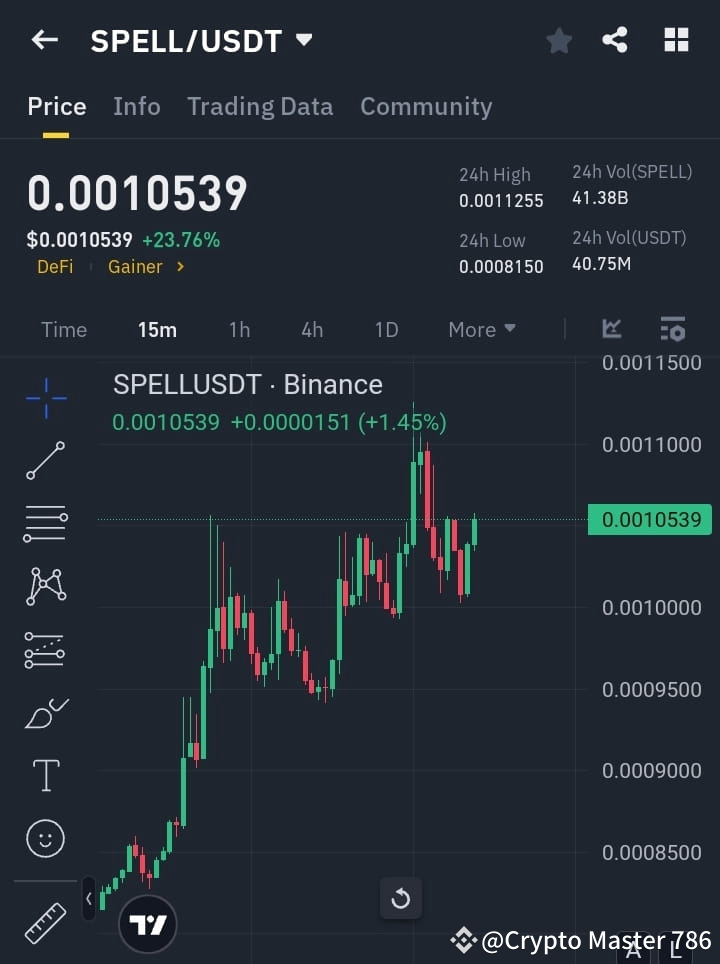The image size is (720, 964).
Task: Activate the crosshair cursor tool
Action: coord(45,399)
